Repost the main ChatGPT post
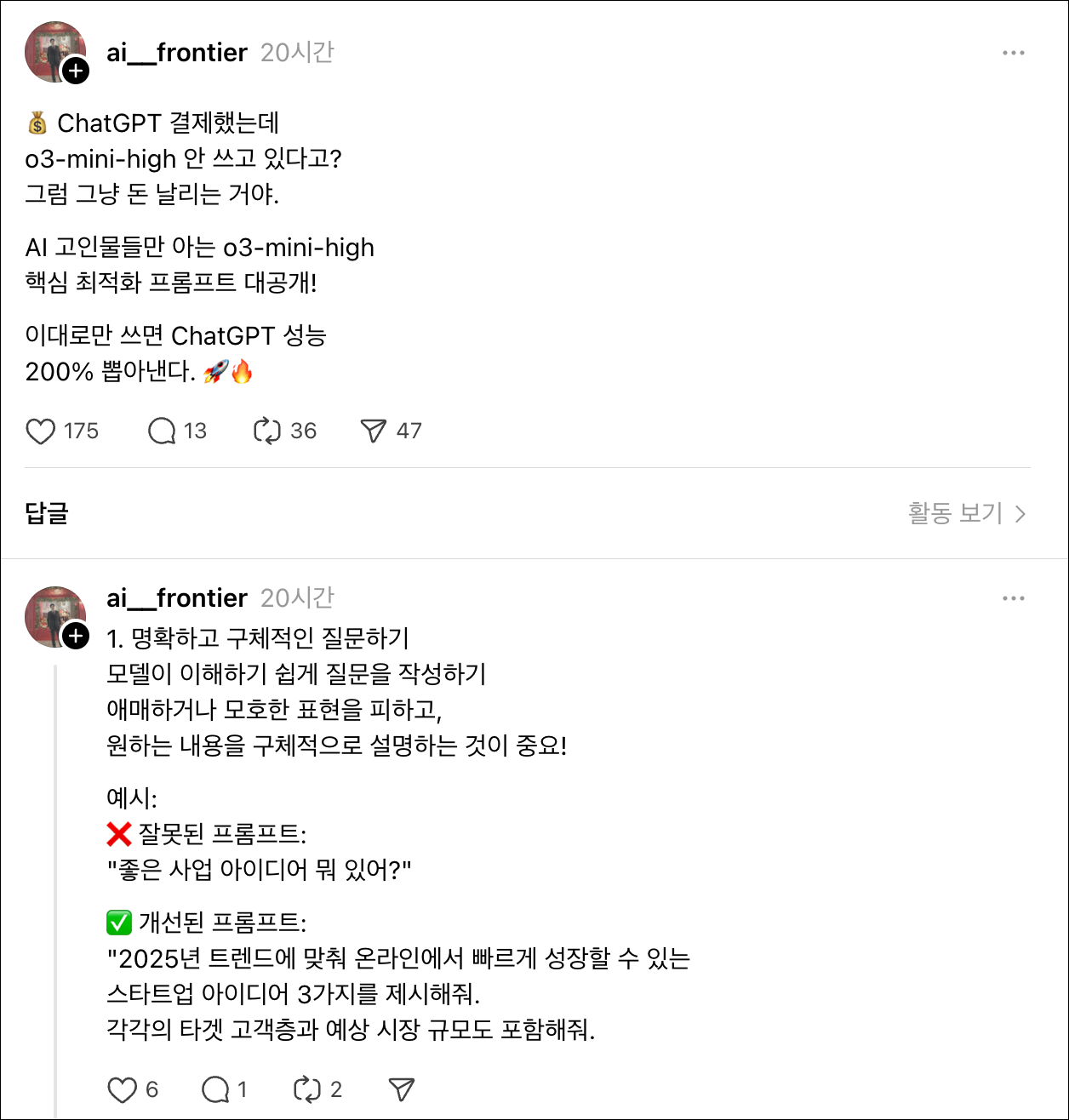The image size is (1069, 1120). click(269, 431)
